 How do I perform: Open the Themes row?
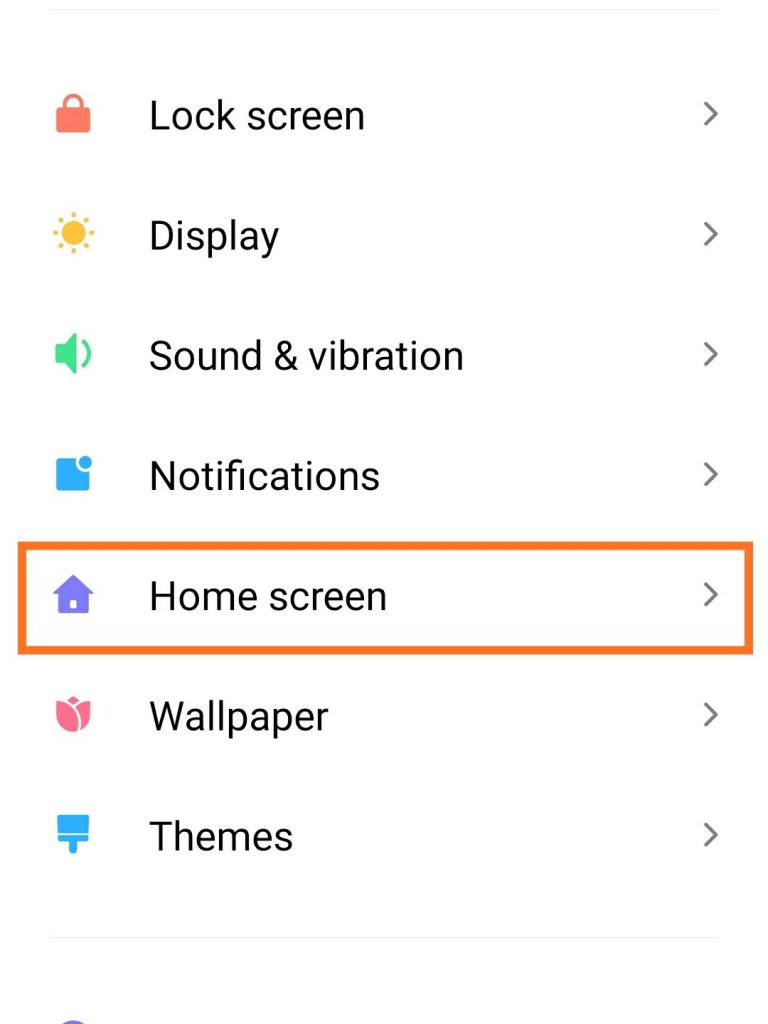tap(221, 836)
